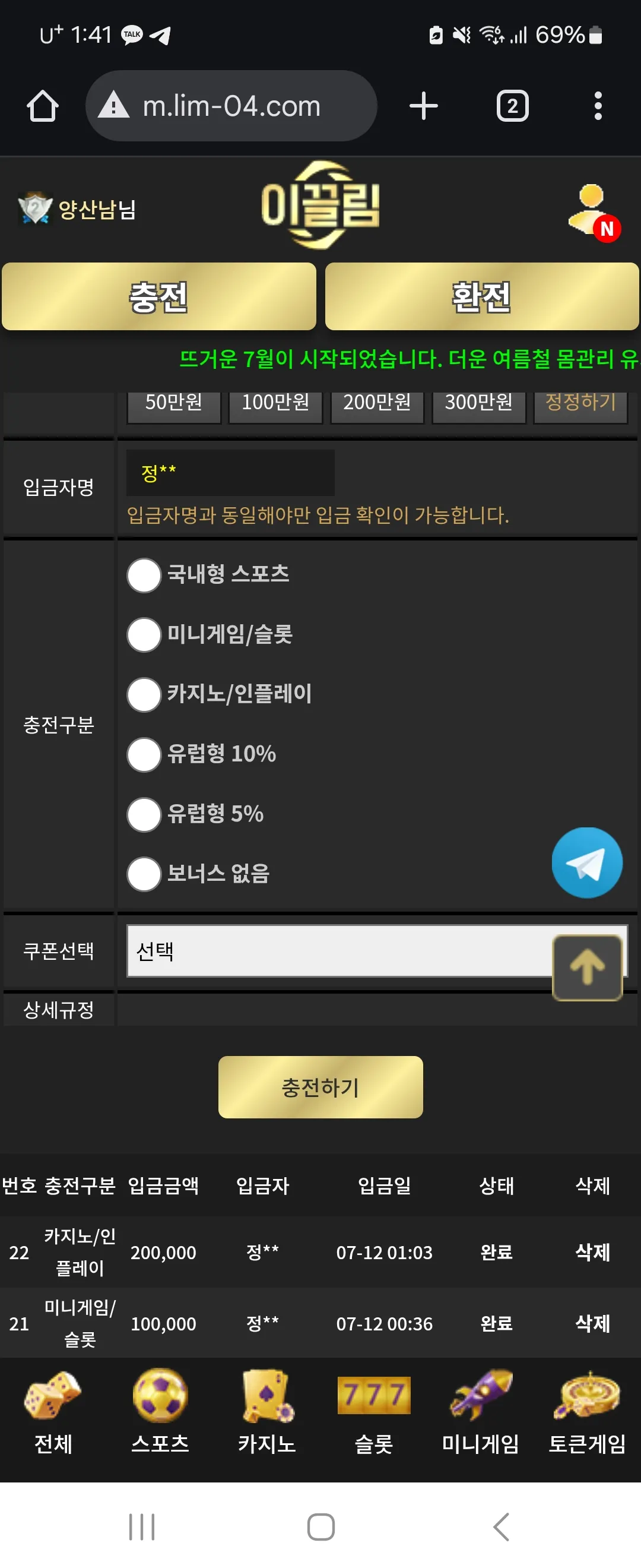Delete charge record number 22
The height and width of the screenshot is (1568, 641).
[592, 1251]
